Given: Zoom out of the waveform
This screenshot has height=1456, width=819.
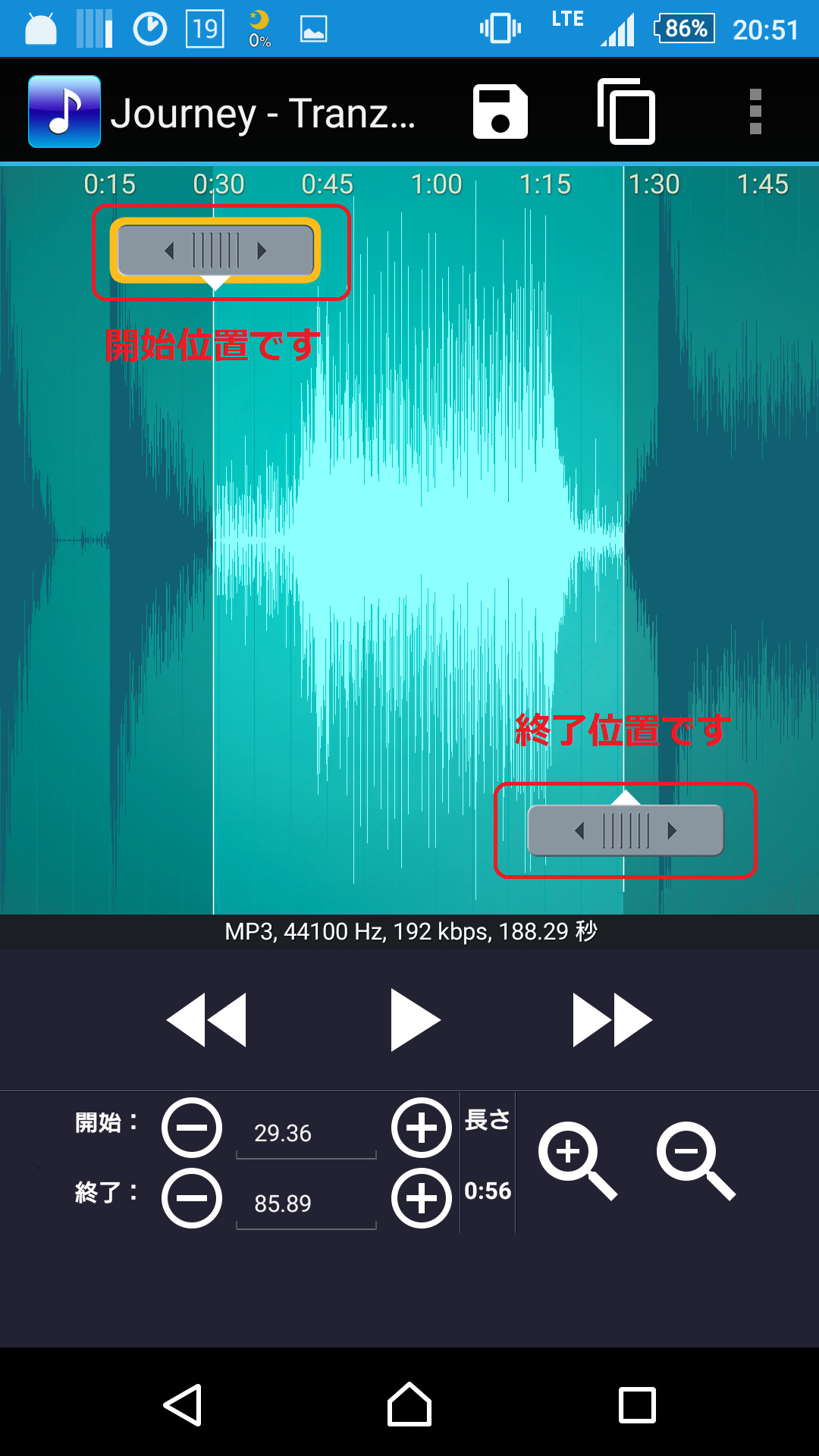Looking at the screenshot, I should coord(695,1159).
